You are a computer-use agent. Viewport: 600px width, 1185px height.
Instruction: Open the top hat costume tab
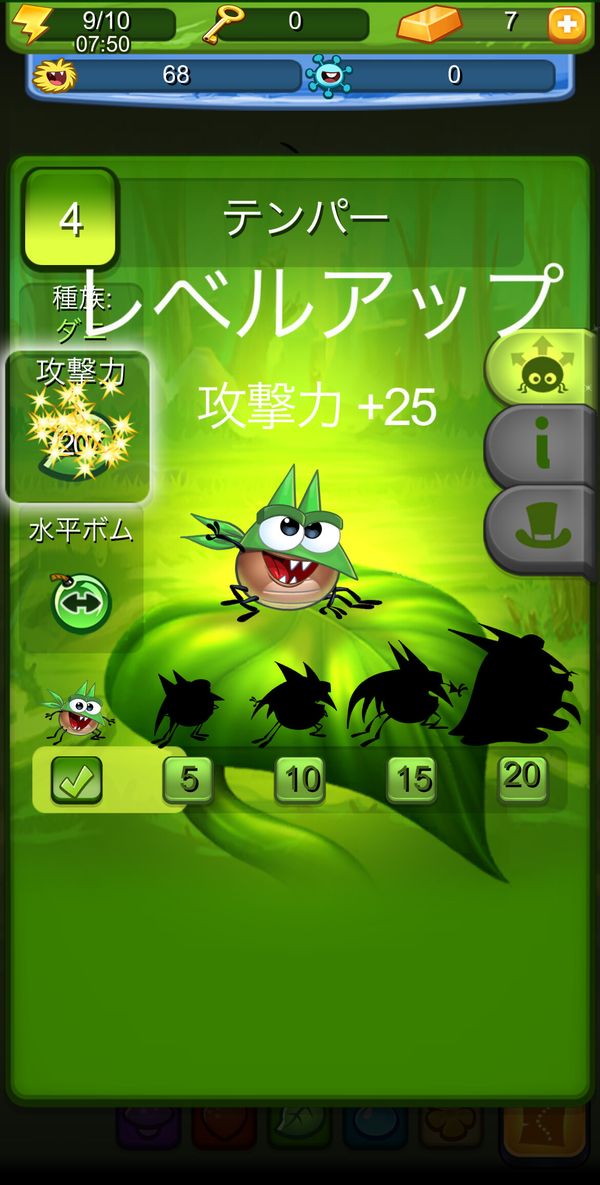coord(541,528)
